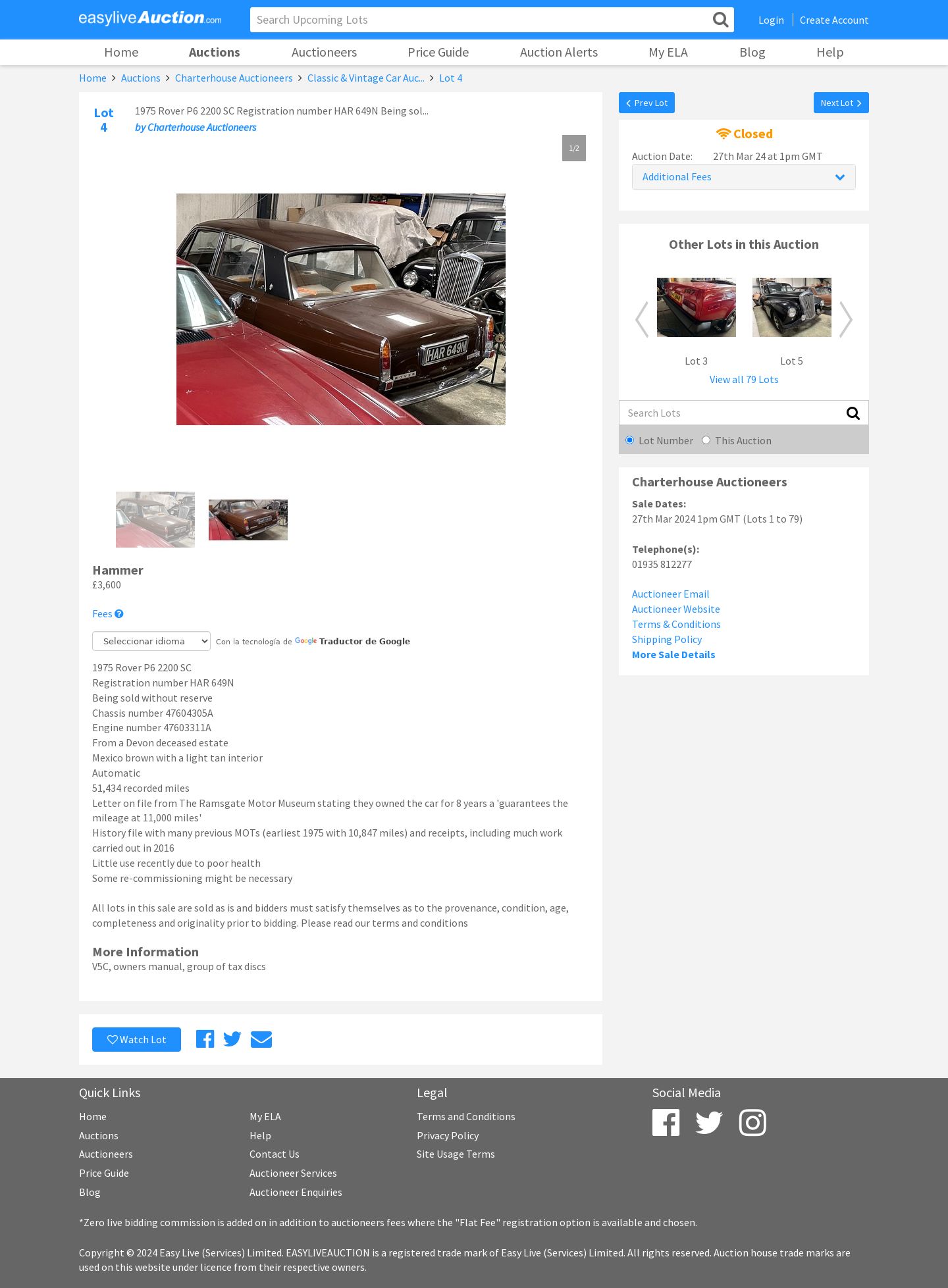
Task: Open Auction Alerts in the top menu
Action: point(558,52)
